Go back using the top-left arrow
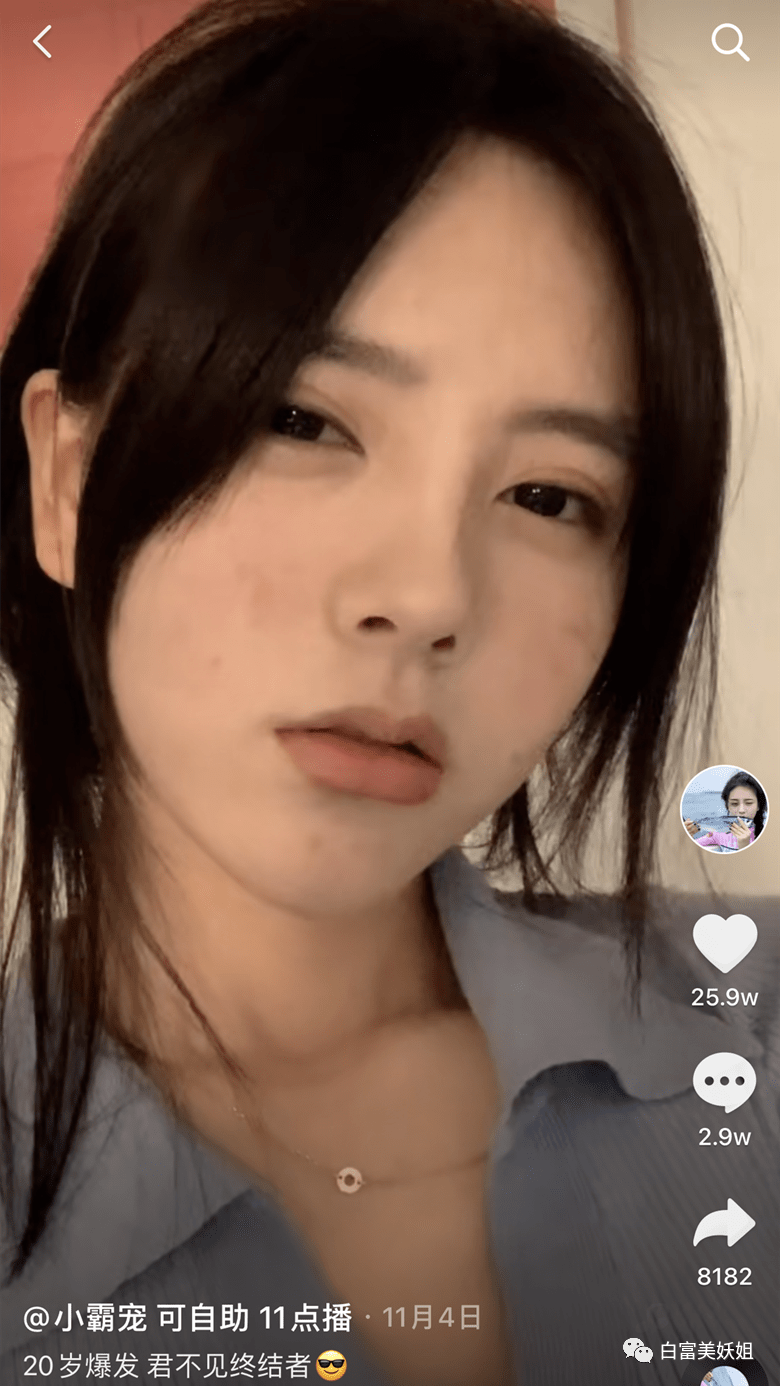Viewport: 780px width, 1386px height. pos(42,42)
